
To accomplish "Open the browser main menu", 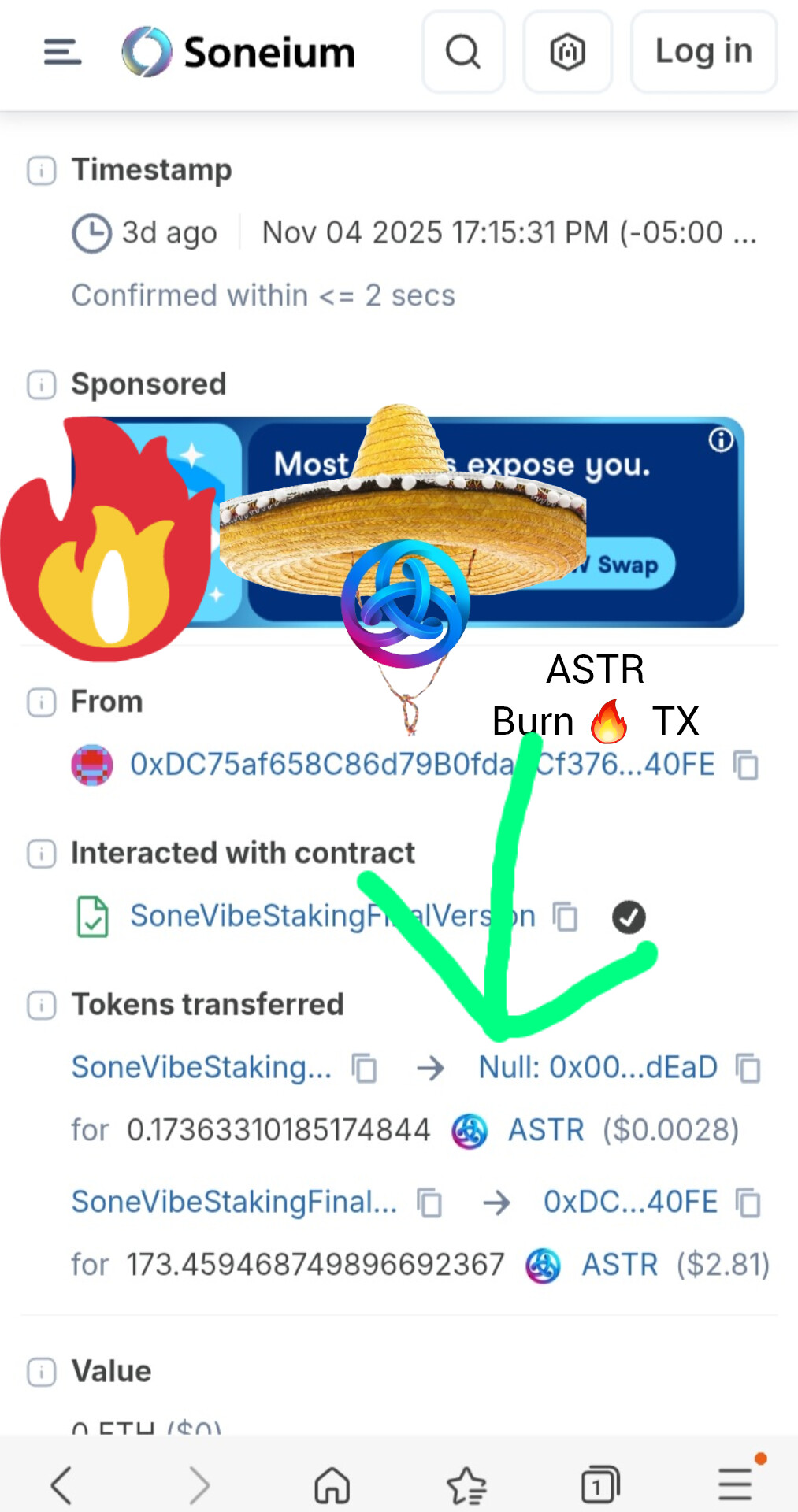I will click(x=735, y=1484).
